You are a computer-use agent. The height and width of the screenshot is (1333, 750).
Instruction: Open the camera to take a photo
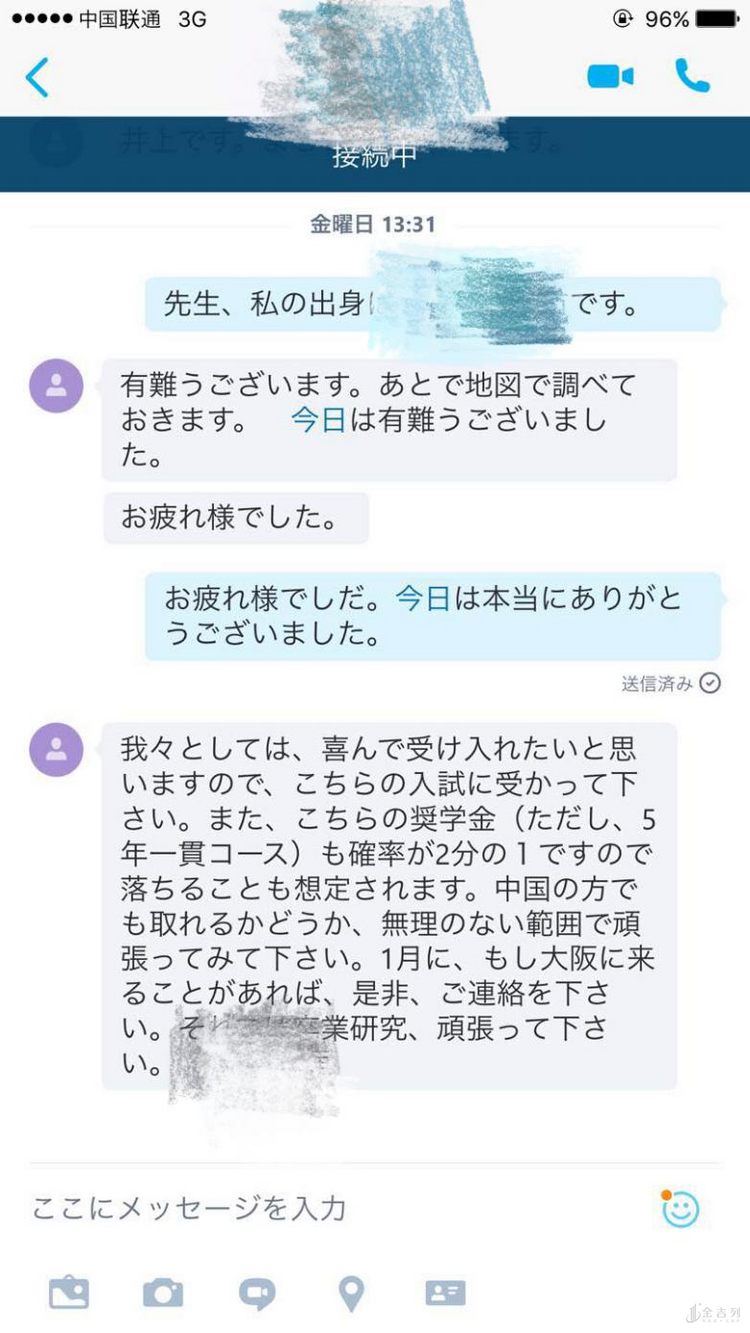[163, 1293]
